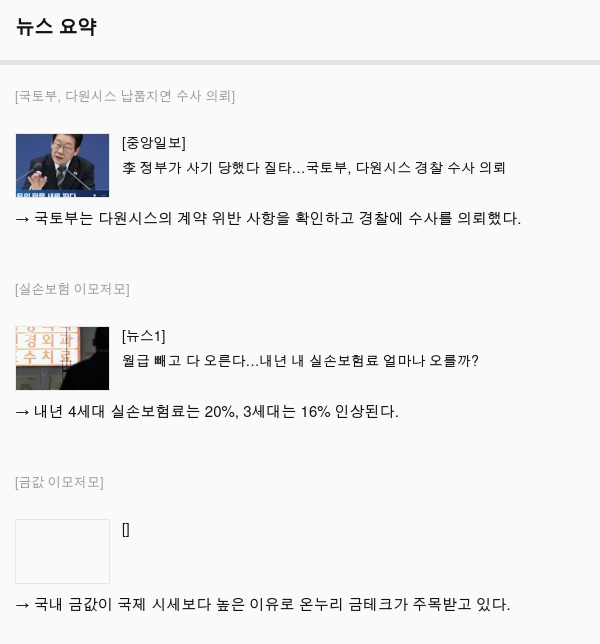Open the 중앙일보 article about 다원시스 수사 의뢰
This screenshot has width=600, height=644.
coord(313,168)
